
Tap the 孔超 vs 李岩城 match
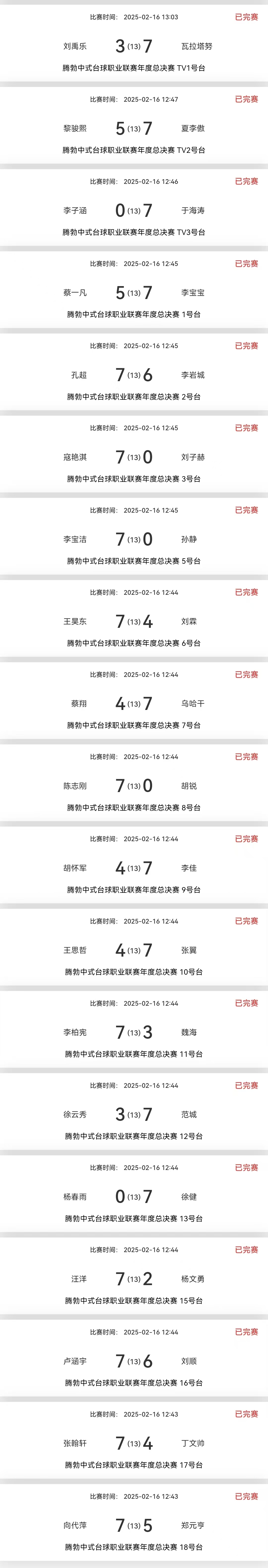[x=134, y=375]
